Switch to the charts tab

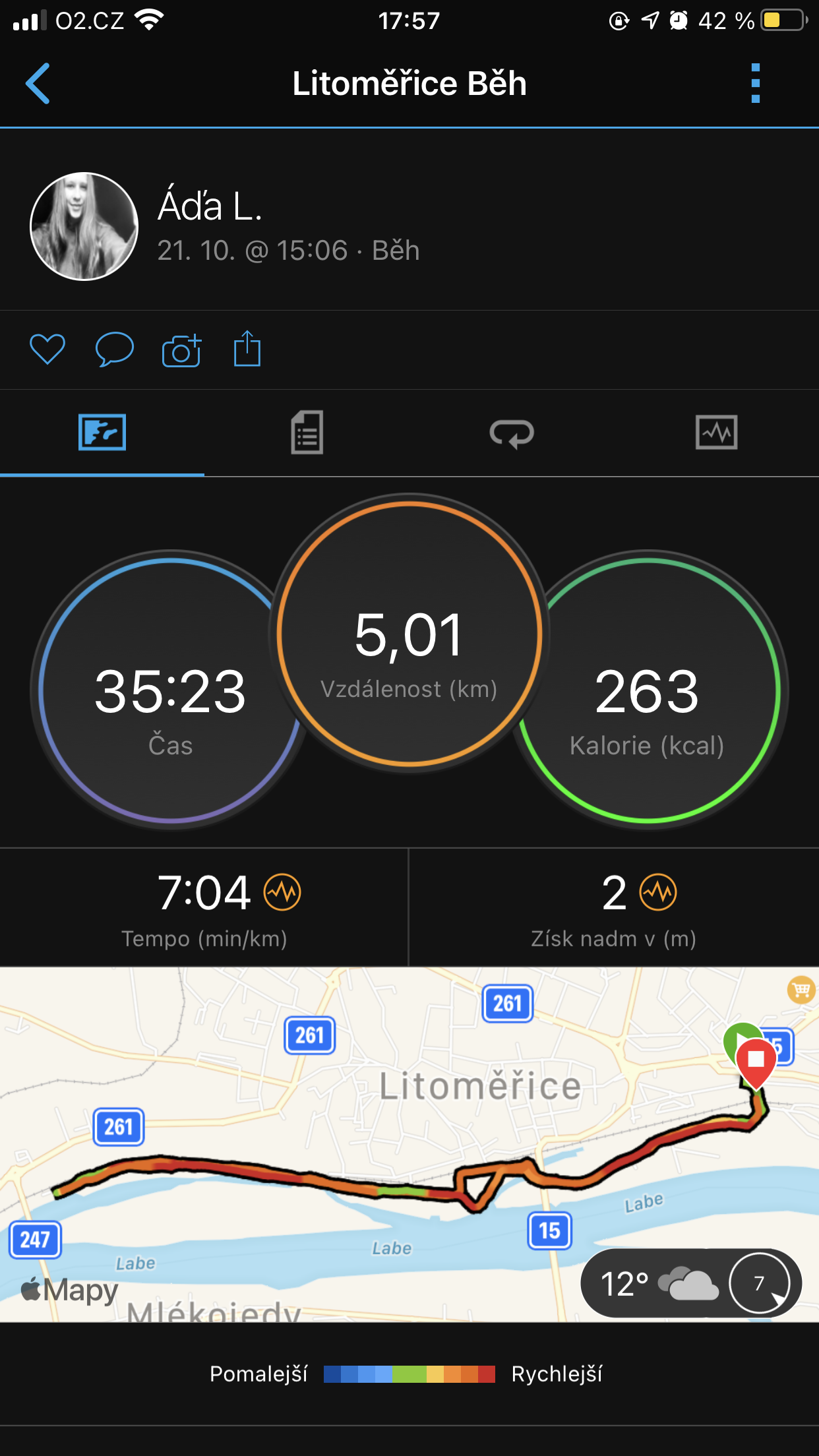point(717,433)
